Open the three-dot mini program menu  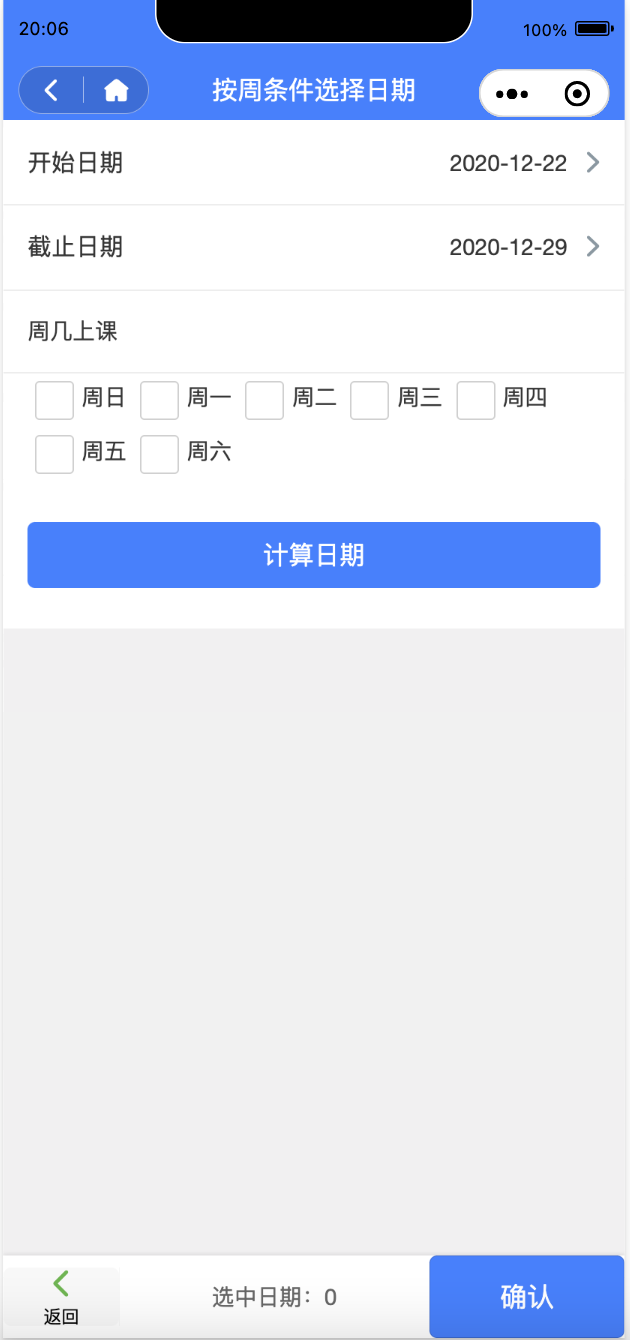[511, 94]
